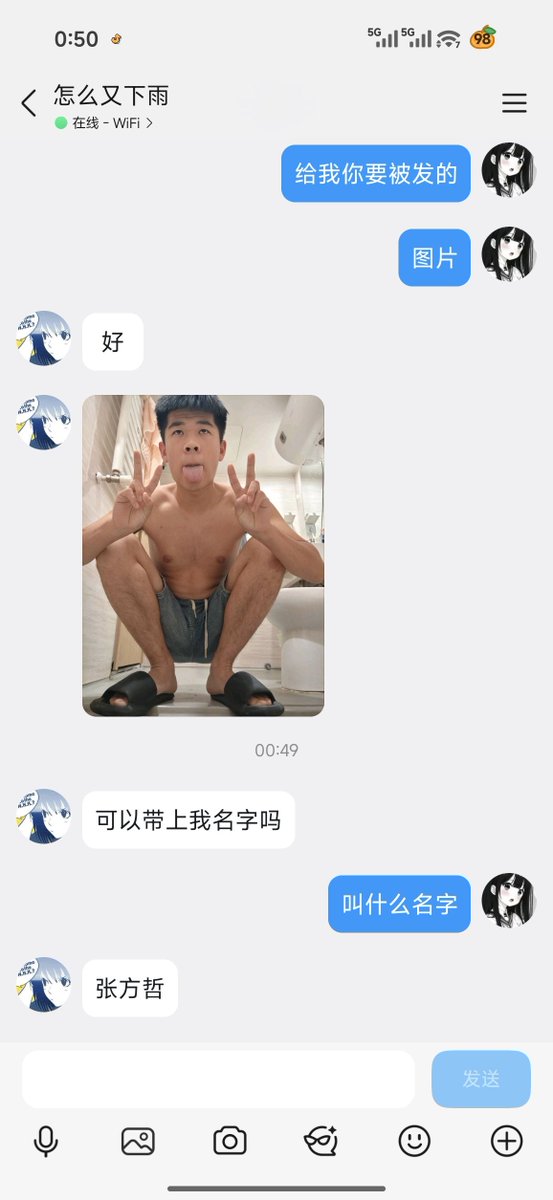Open the avatar next to the 好 message
The width and height of the screenshot is (553, 1200).
click(44, 338)
